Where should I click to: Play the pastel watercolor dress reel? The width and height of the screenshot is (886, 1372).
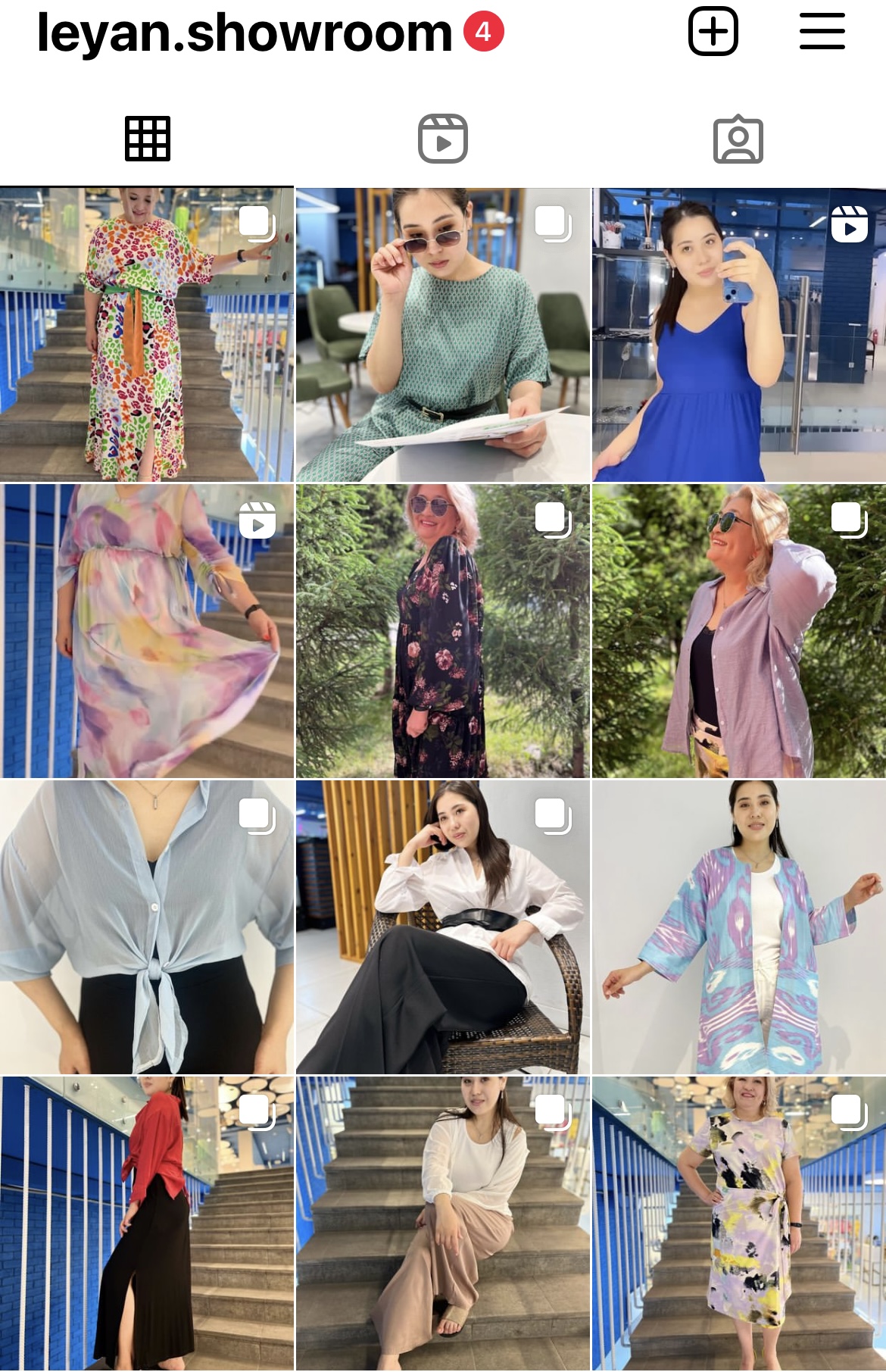146,631
